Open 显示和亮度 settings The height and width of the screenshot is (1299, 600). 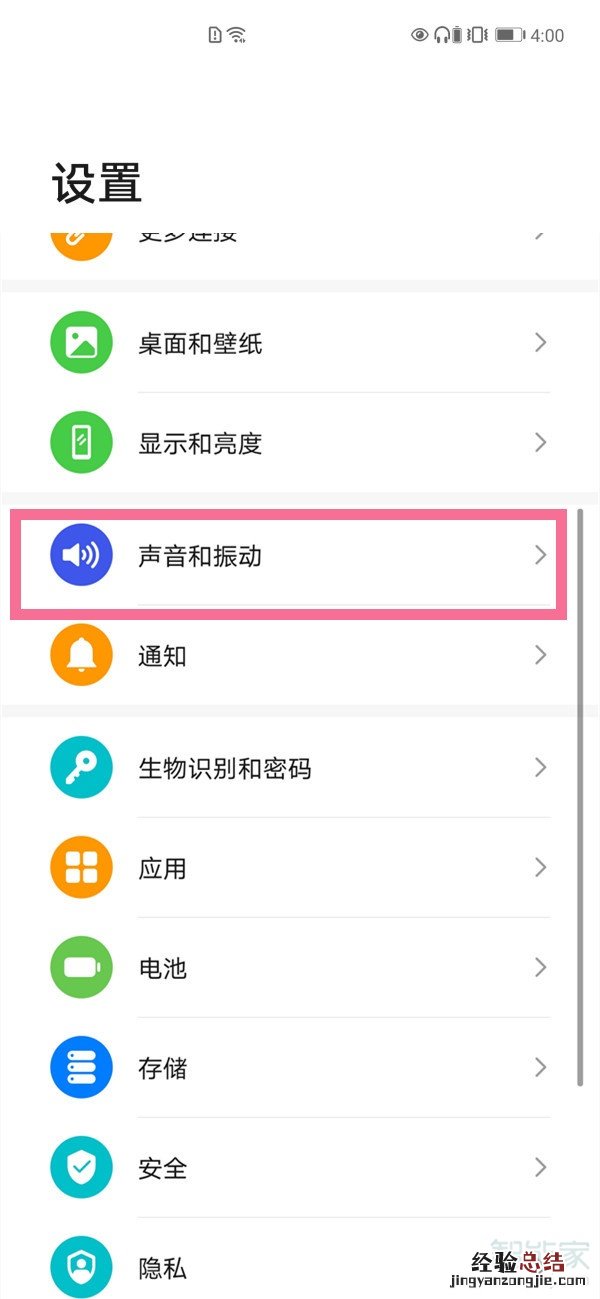pyautogui.click(x=300, y=442)
